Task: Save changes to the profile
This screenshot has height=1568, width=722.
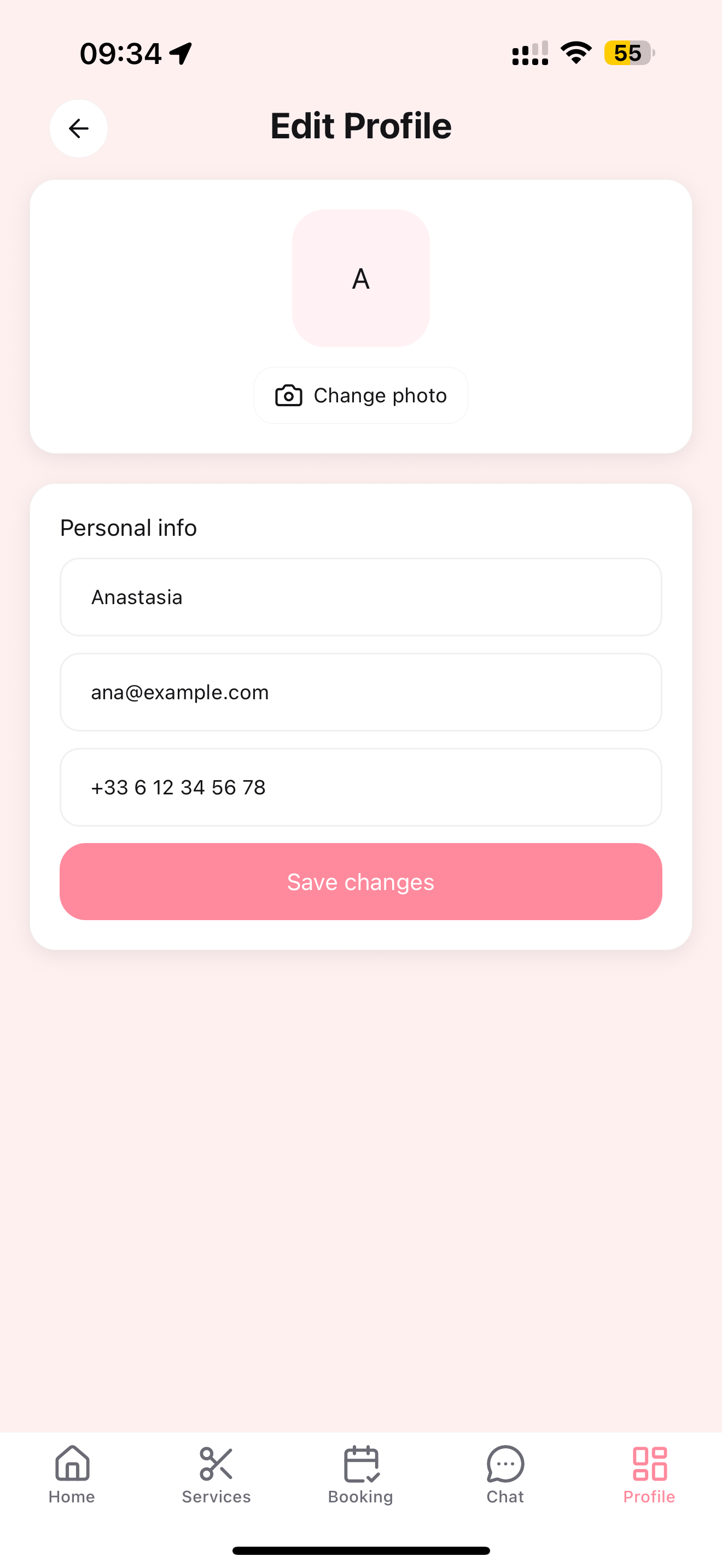Action: pos(361,881)
